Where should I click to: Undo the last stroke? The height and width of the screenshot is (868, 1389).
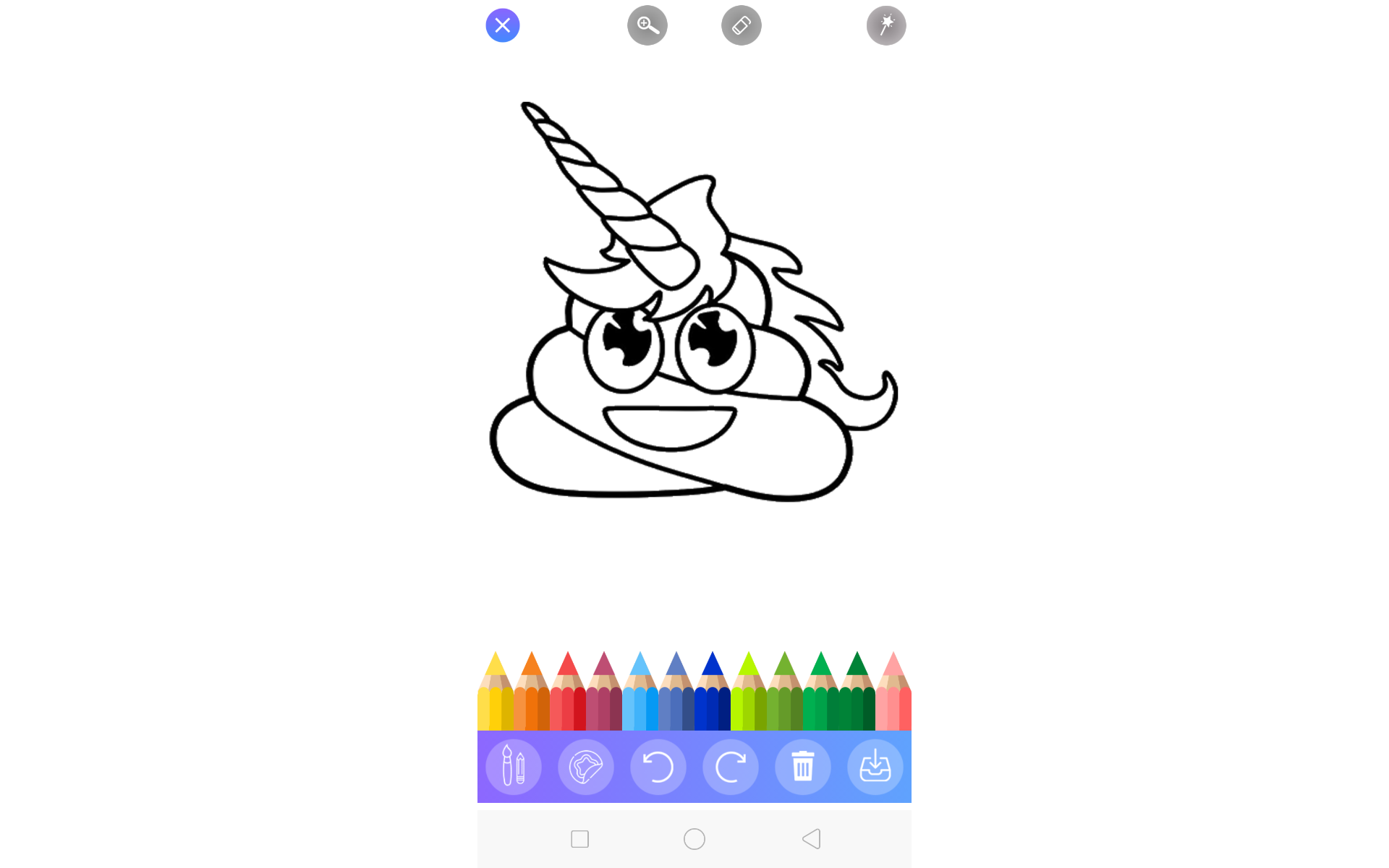pyautogui.click(x=658, y=767)
